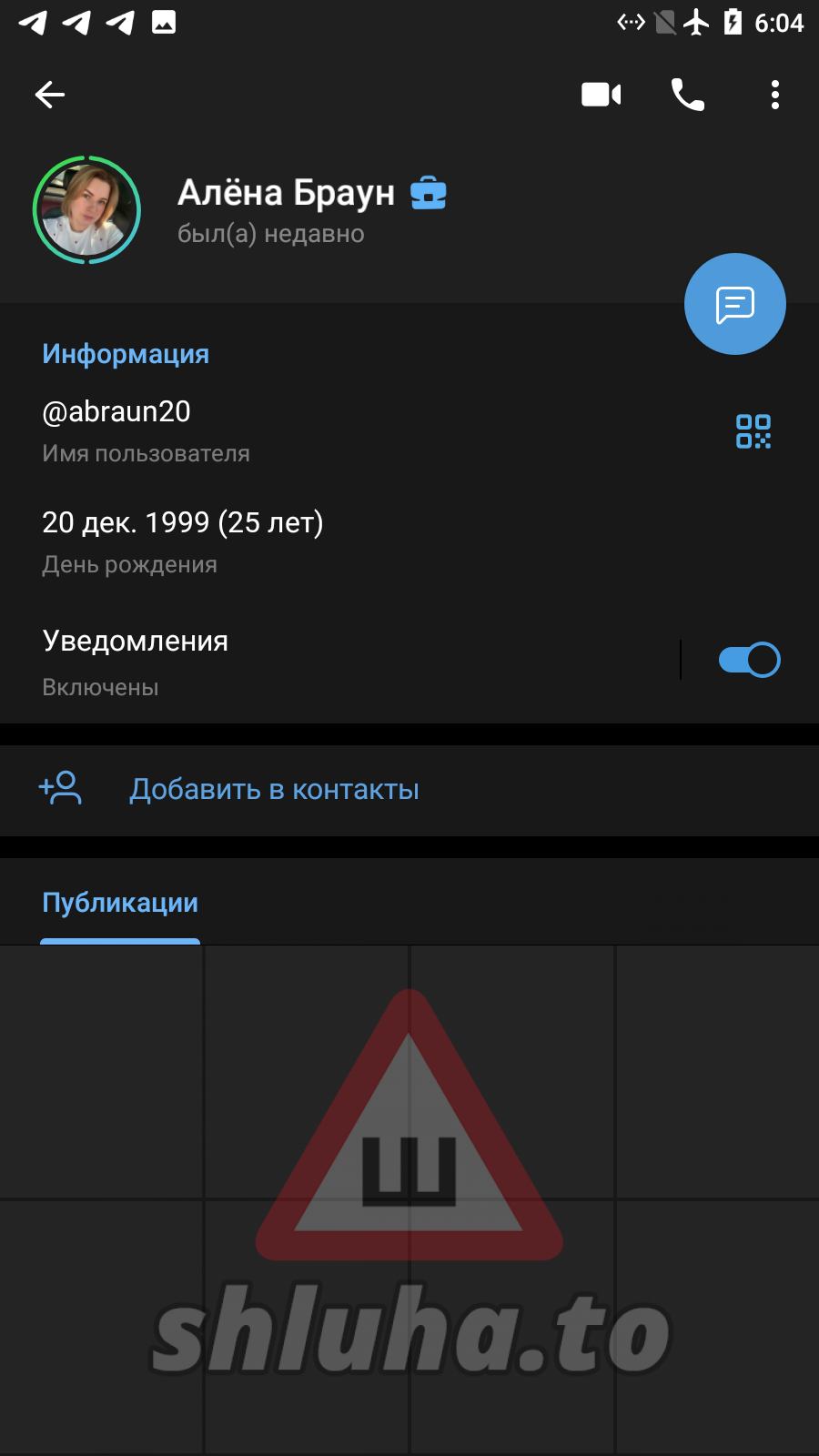Open the three-dot overflow menu
The width and height of the screenshot is (819, 1456).
(775, 95)
